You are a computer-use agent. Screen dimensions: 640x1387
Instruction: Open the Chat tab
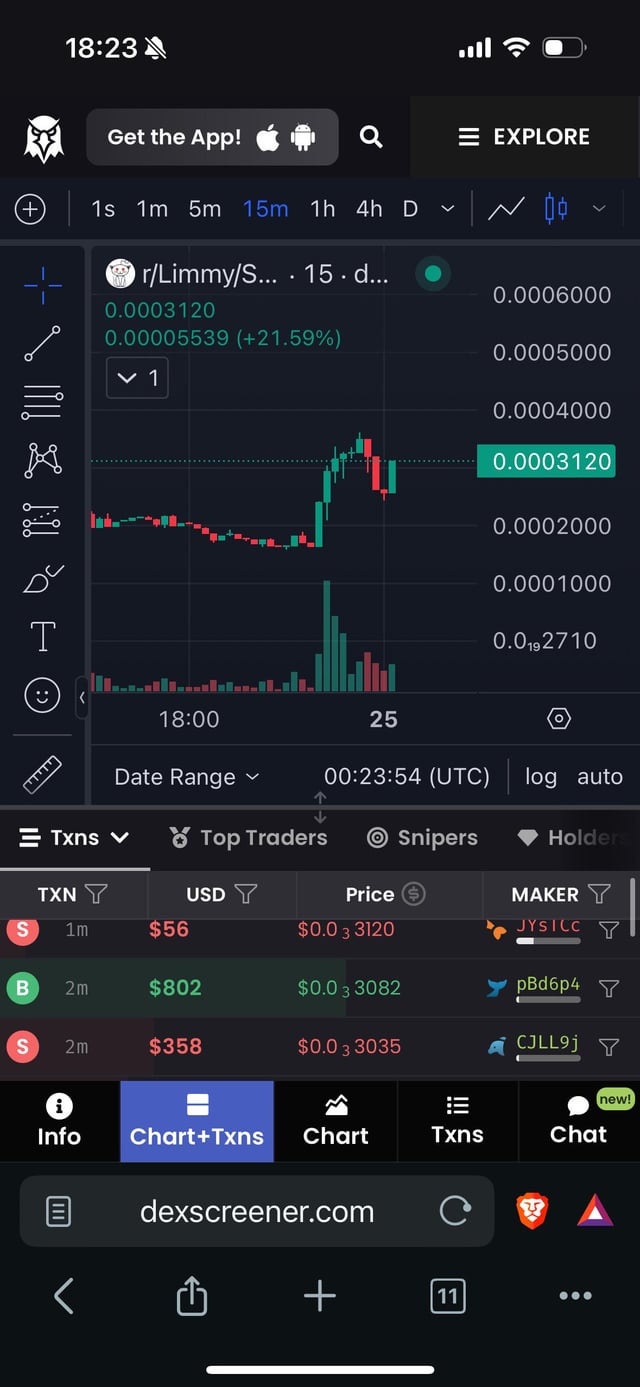pos(578,1121)
